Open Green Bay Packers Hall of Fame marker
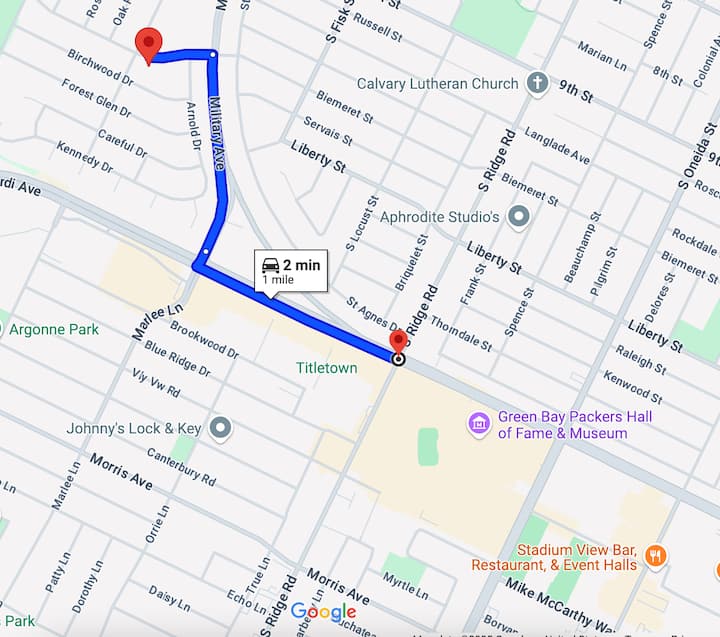Image resolution: width=720 pixels, height=637 pixels. 480,425
